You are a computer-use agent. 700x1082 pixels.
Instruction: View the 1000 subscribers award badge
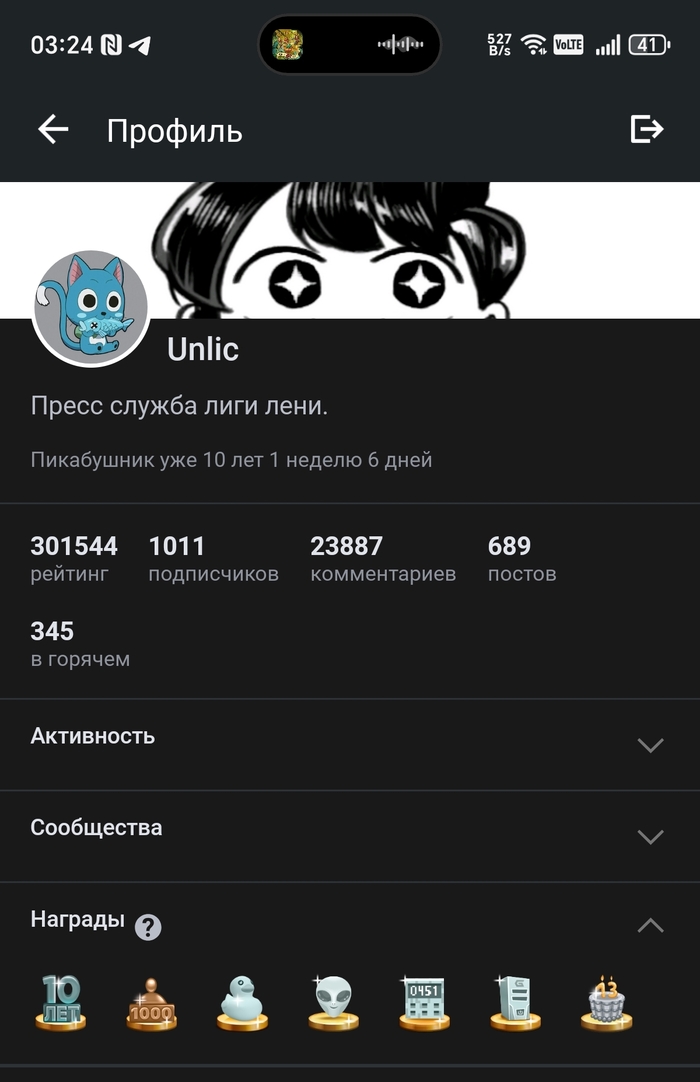pyautogui.click(x=152, y=1003)
